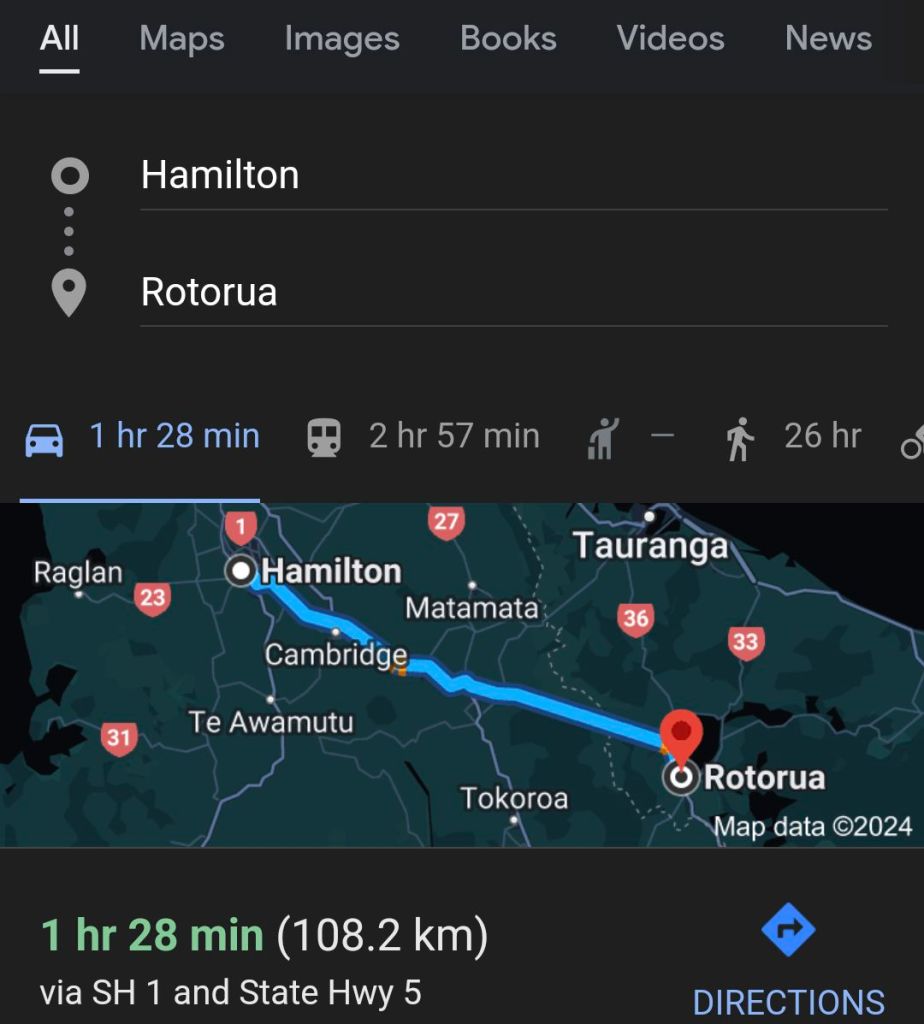
Task: Edit the Hamilton starting point field
Action: [x=512, y=175]
